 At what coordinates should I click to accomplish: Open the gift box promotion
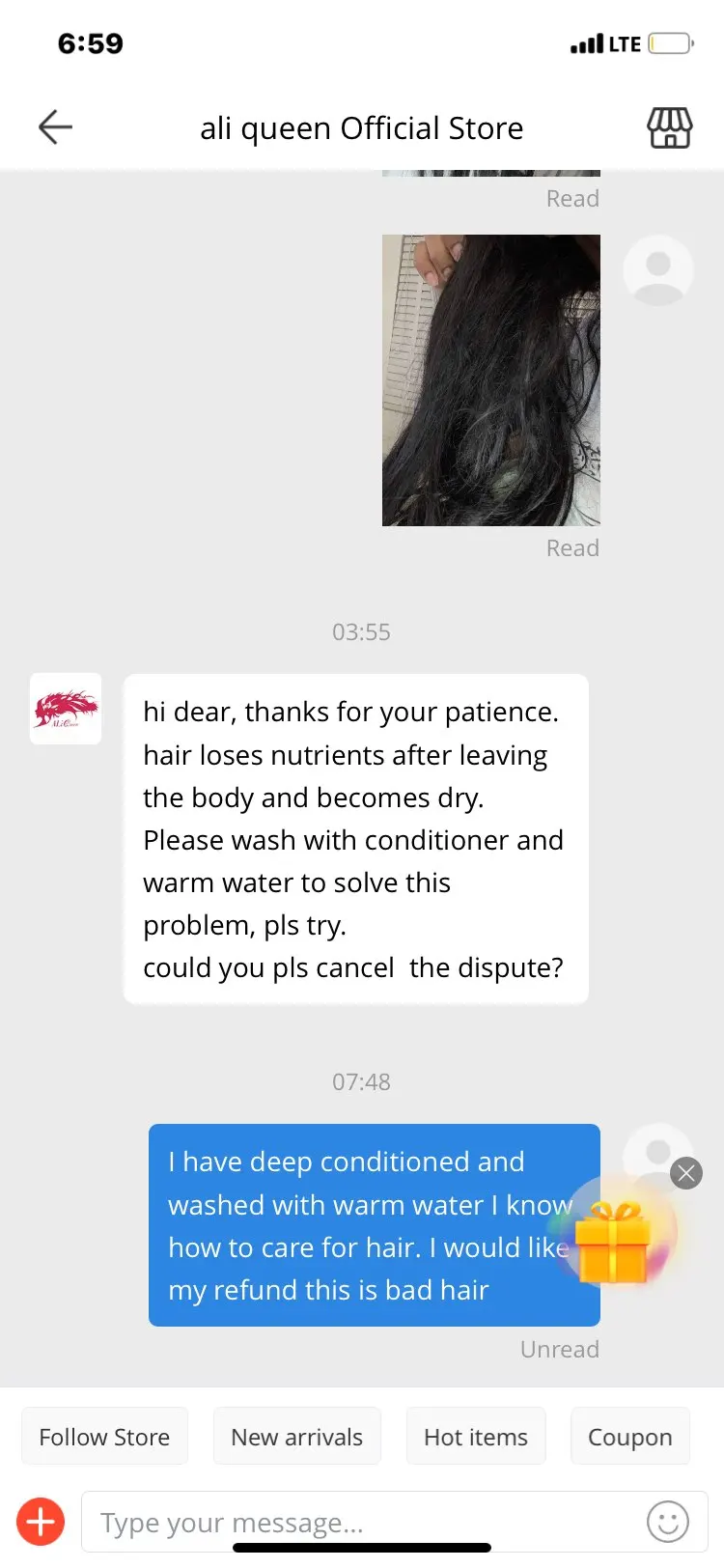tap(614, 1242)
